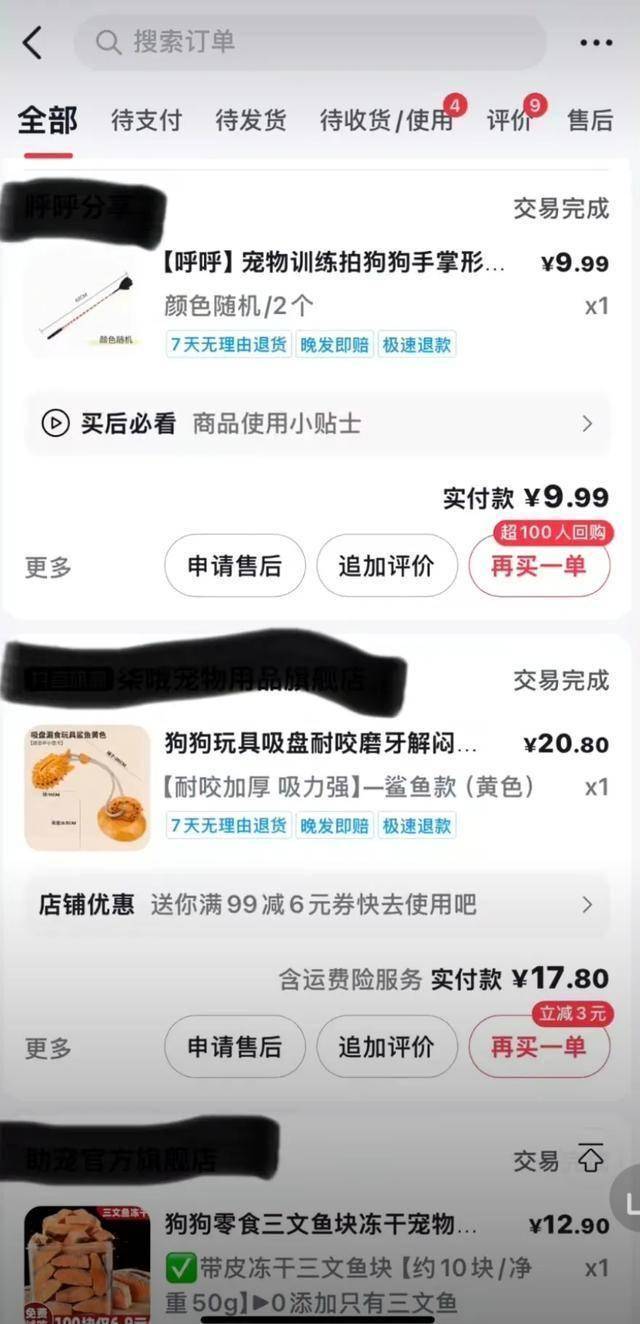Tap the 搜索订单 search box
The image size is (640, 1324).
pos(310,42)
